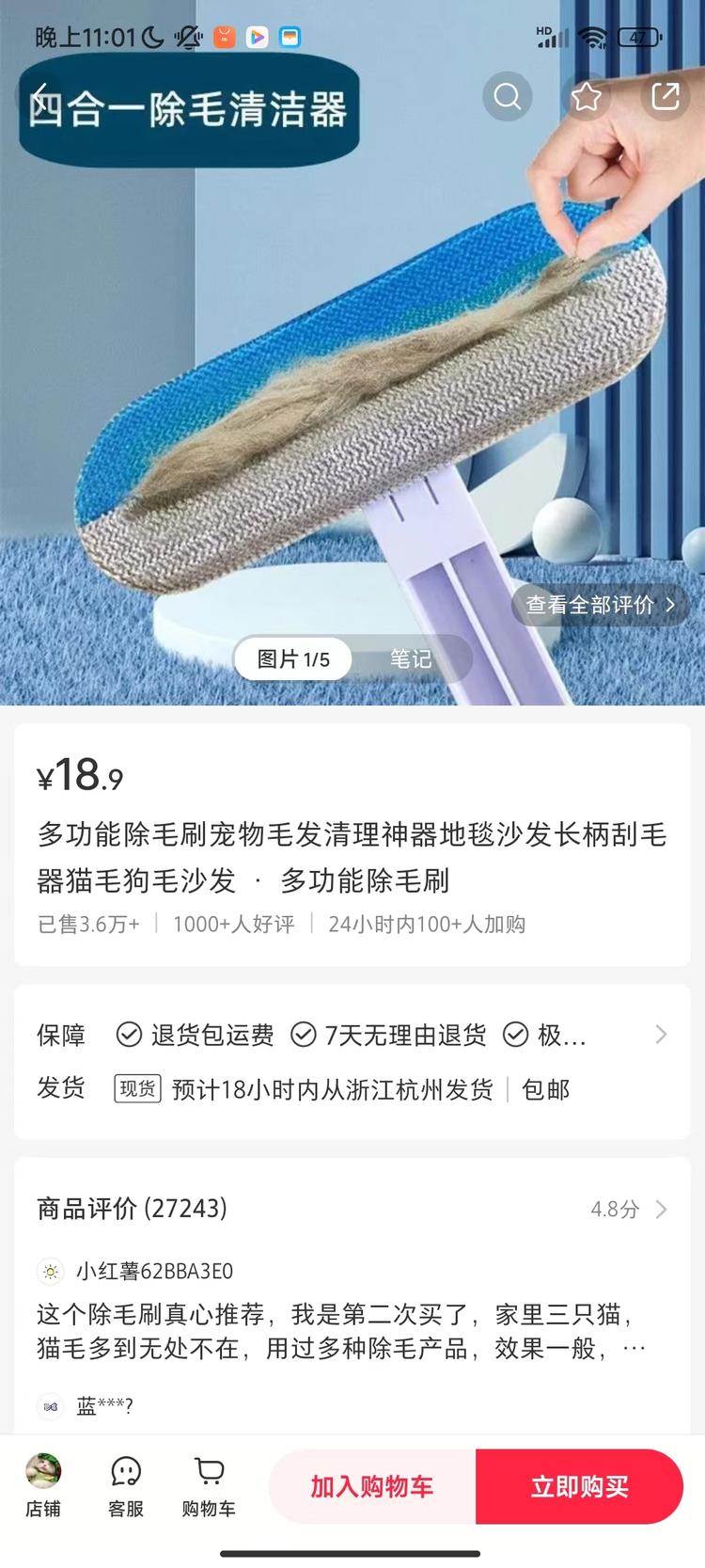The image size is (705, 1568).
Task: Open 查看全部评价 on the product image
Action: click(x=601, y=605)
